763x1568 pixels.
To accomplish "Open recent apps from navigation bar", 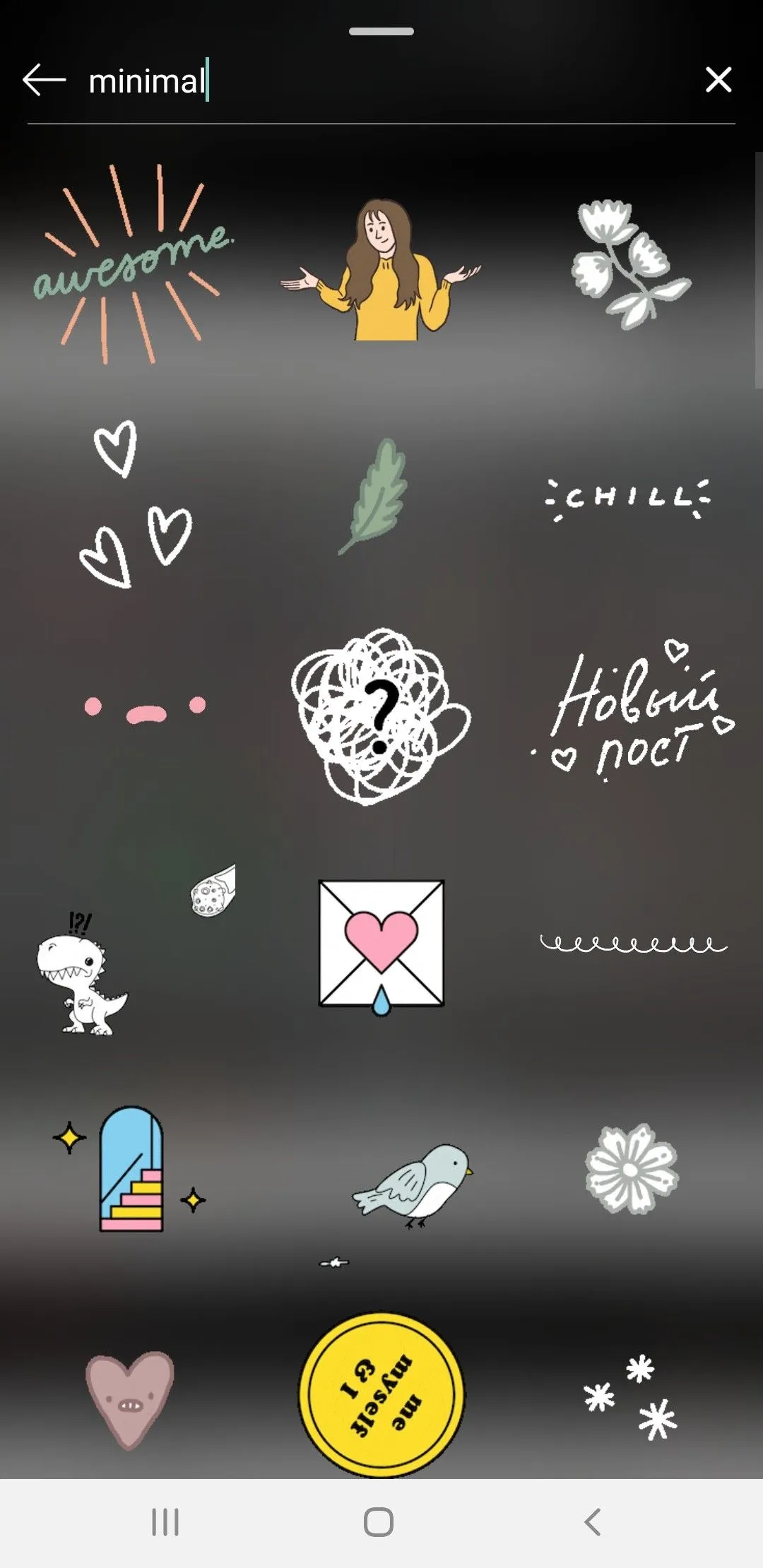I will click(165, 1522).
